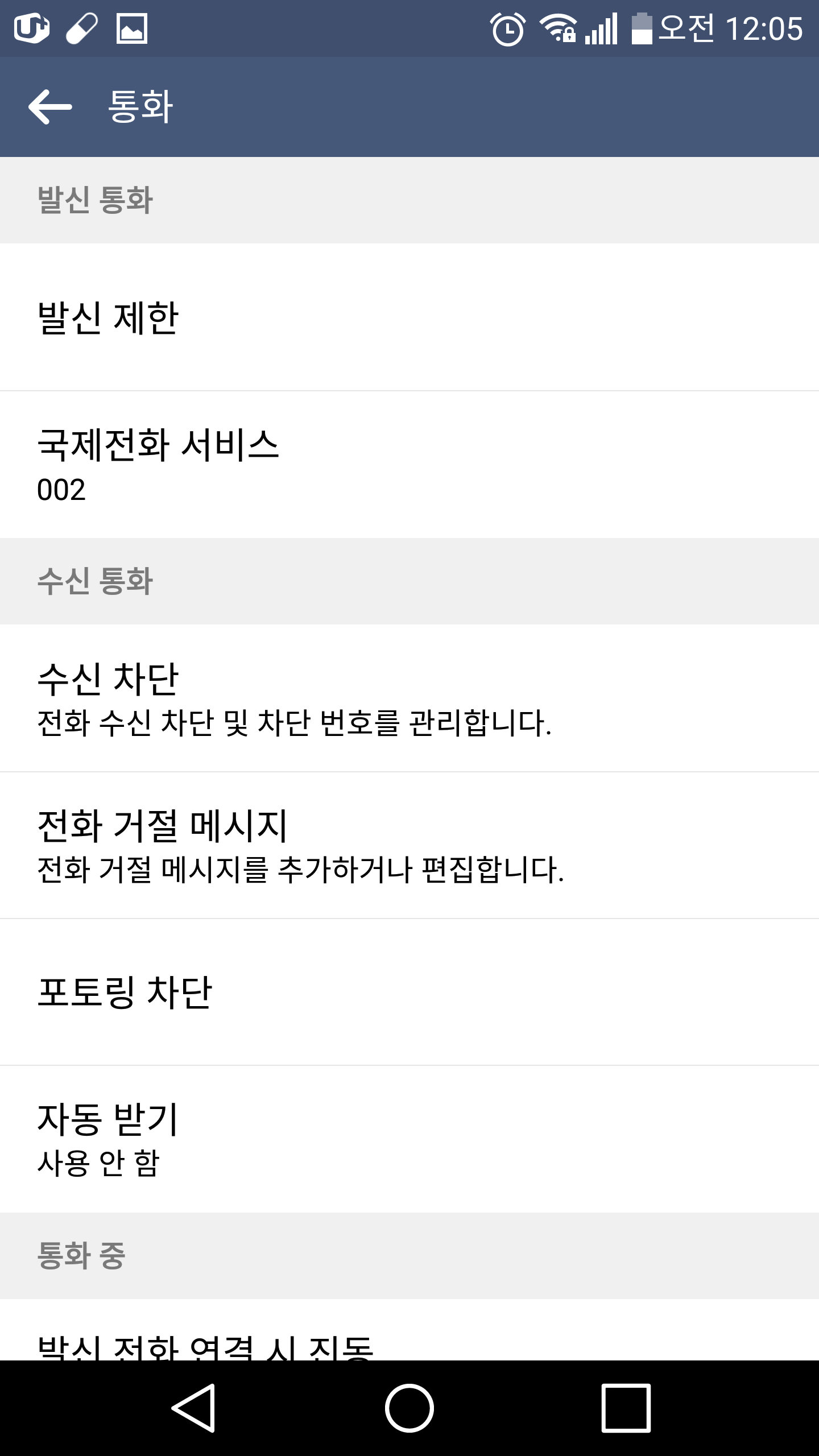Open 국제전화 서비스 set to 002
The width and height of the screenshot is (819, 1456).
409,464
